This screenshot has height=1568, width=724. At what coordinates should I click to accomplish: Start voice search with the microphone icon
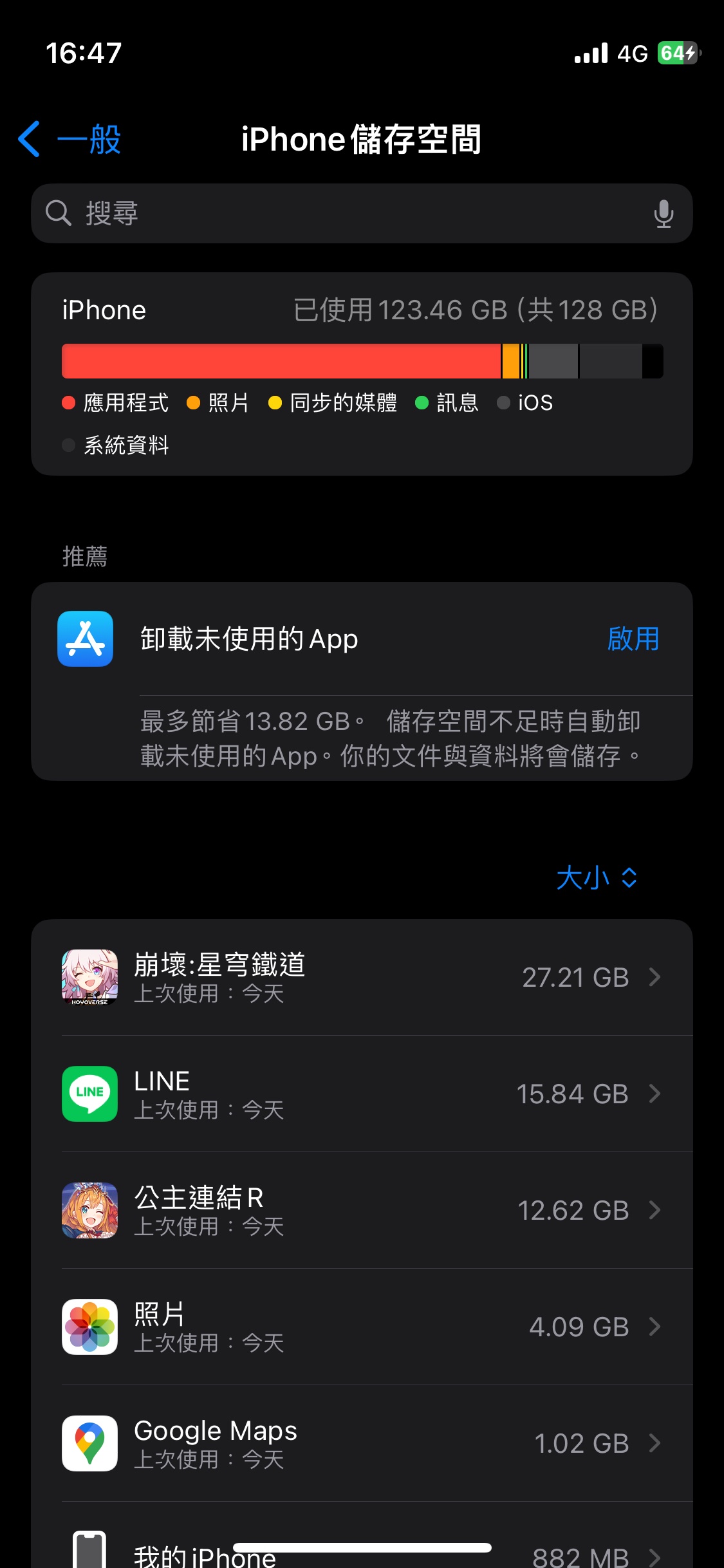tap(664, 213)
